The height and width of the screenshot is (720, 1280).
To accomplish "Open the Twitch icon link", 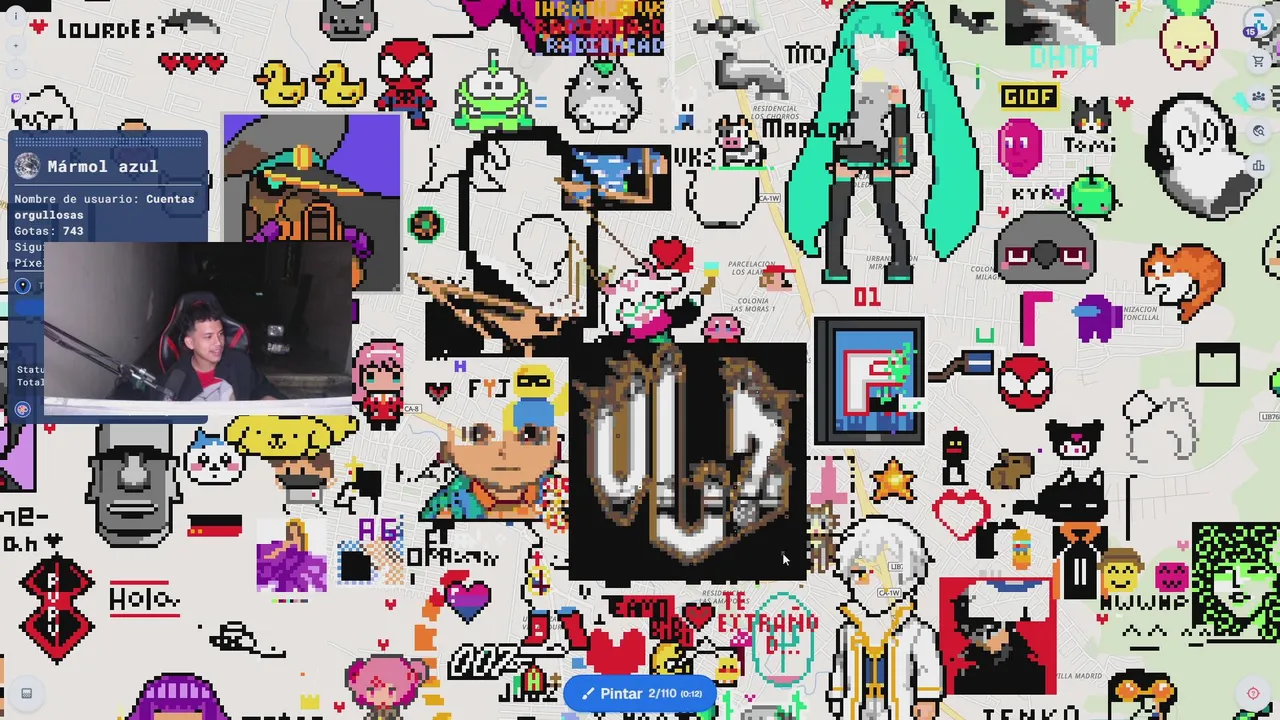I will coord(16,98).
